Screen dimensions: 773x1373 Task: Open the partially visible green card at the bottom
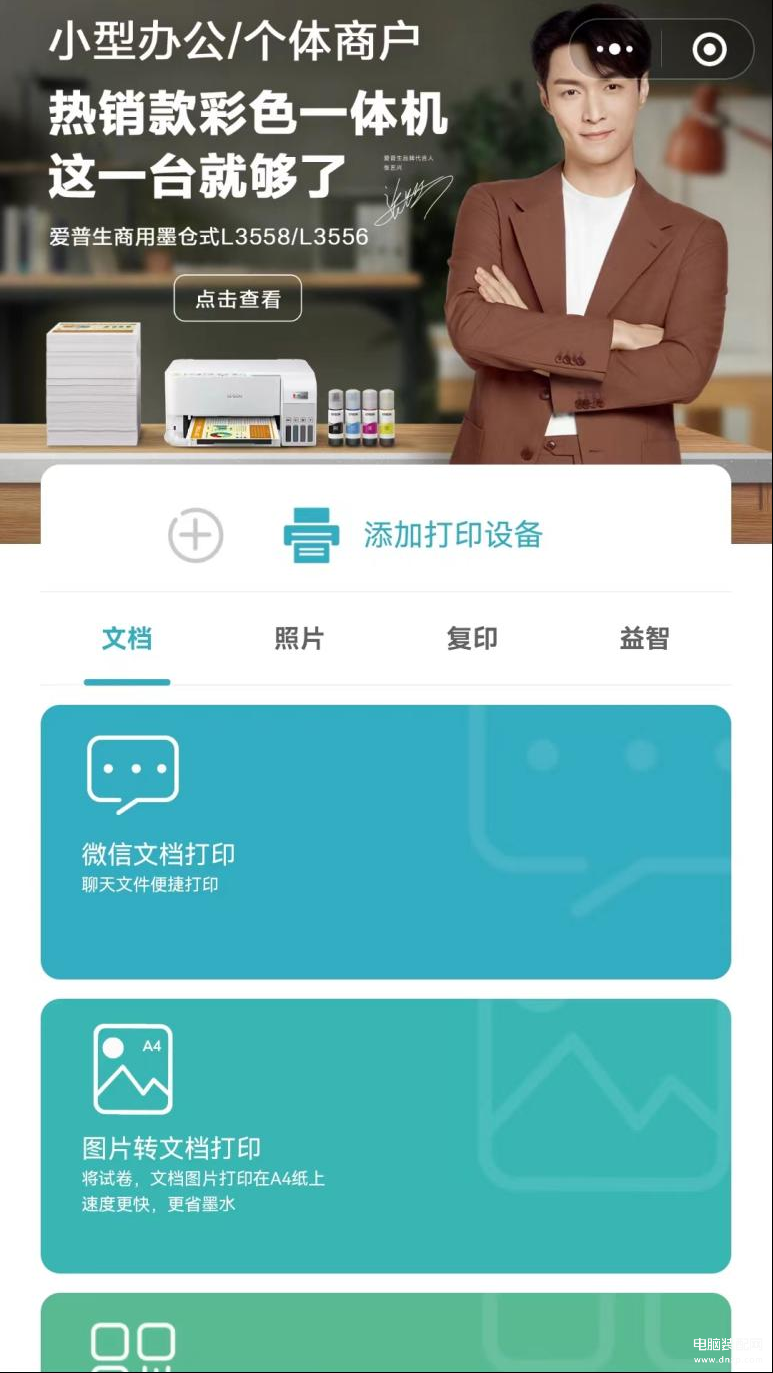385,1334
